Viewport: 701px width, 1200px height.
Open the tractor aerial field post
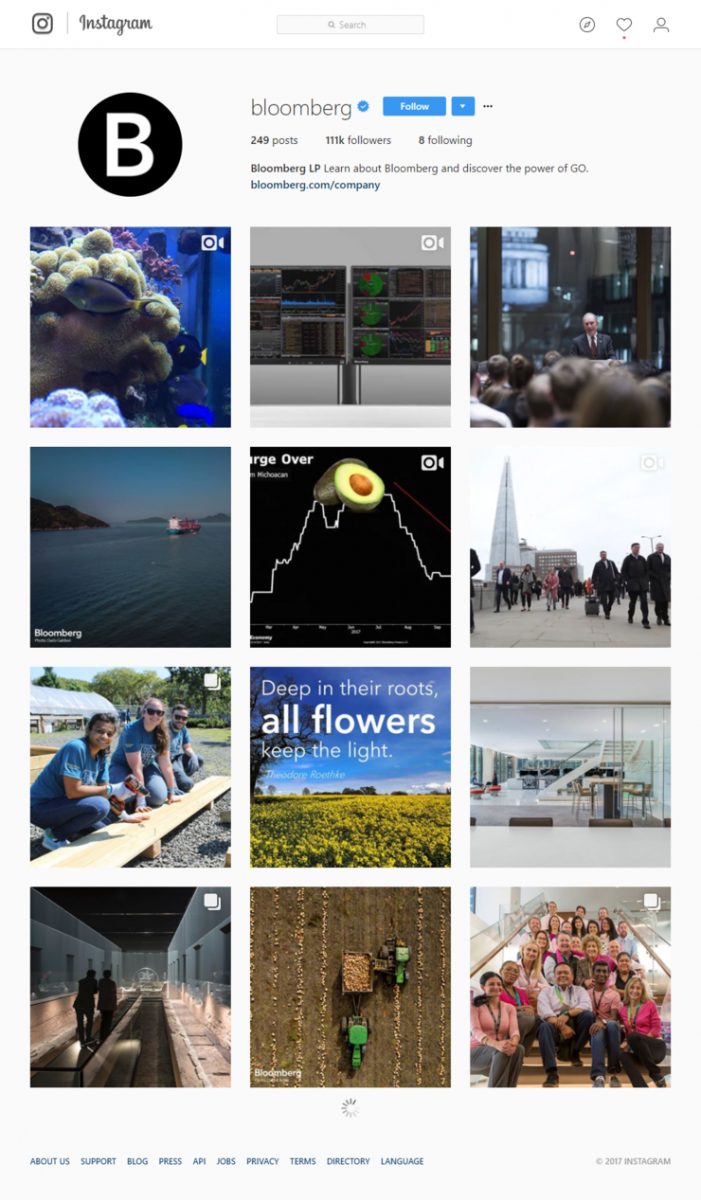pyautogui.click(x=350, y=987)
